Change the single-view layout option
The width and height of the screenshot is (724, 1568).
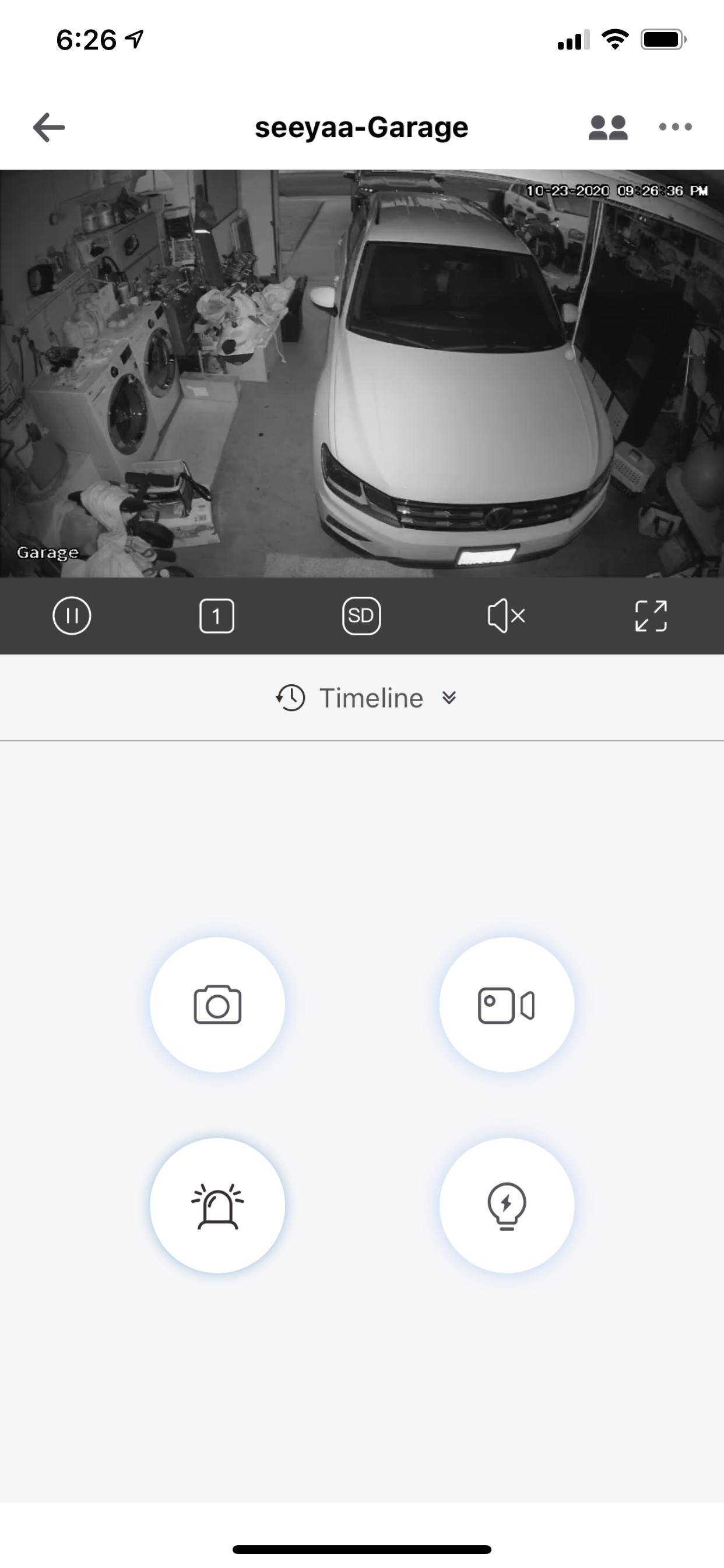tap(217, 616)
